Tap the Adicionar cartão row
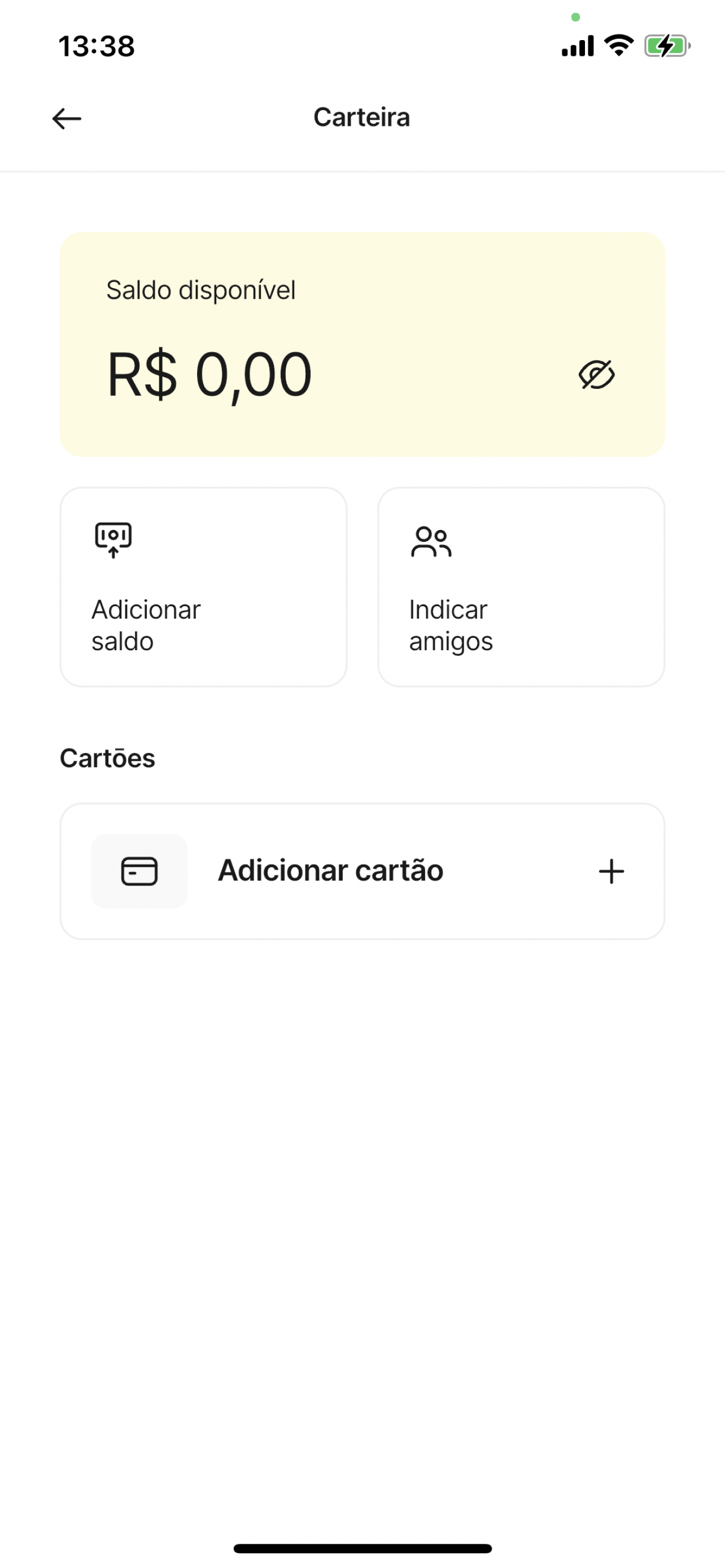 point(362,871)
